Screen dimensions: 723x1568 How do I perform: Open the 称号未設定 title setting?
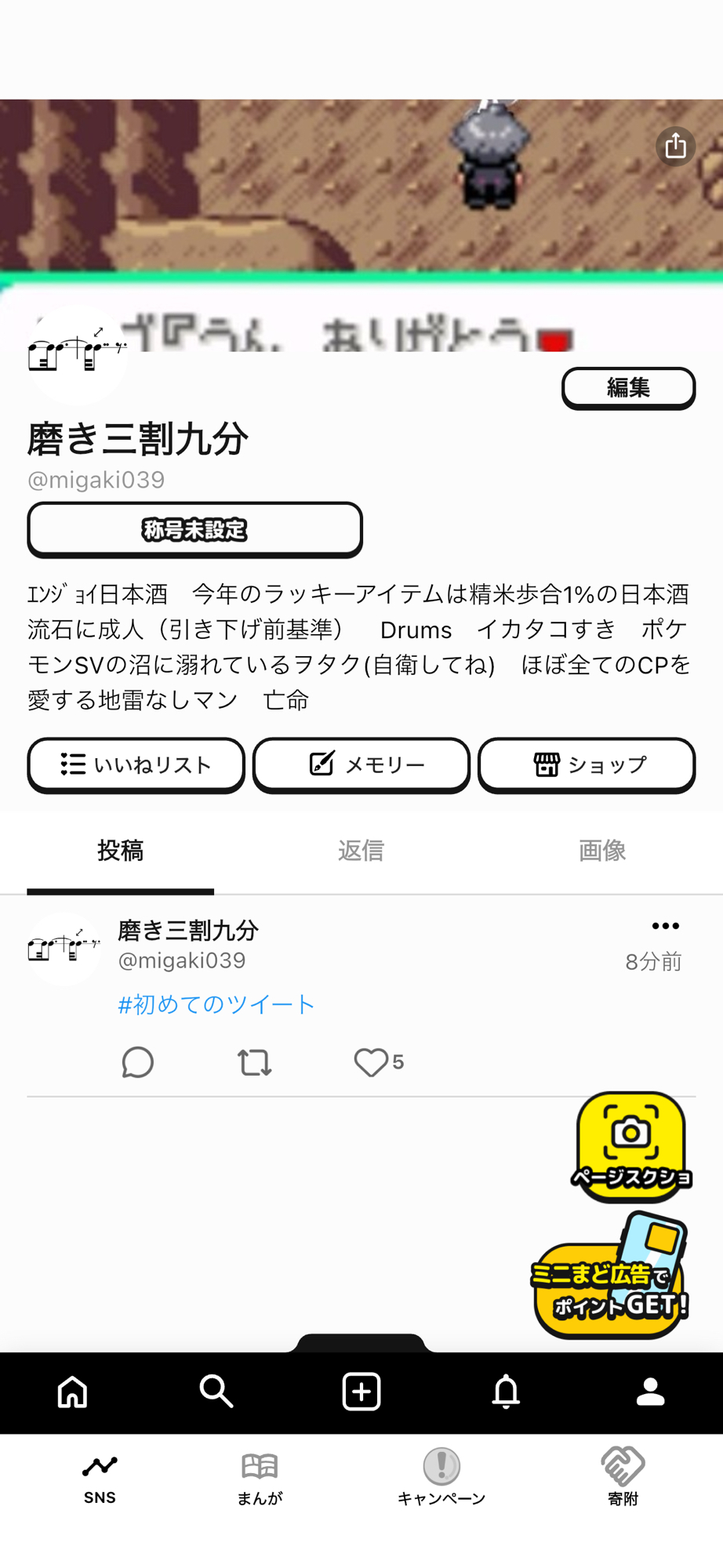tap(194, 530)
